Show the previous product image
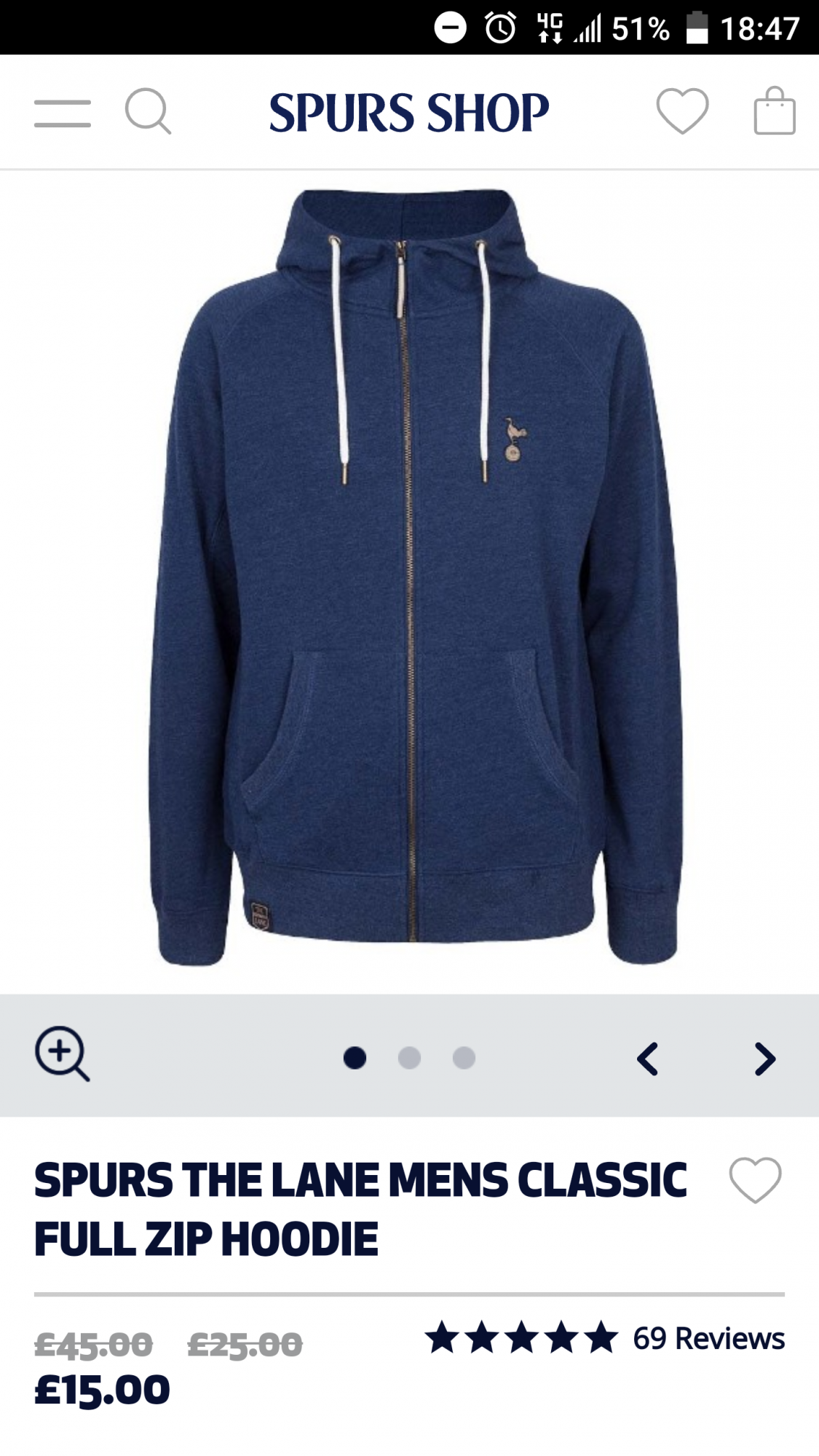This screenshot has height=1456, width=819. [x=647, y=1059]
